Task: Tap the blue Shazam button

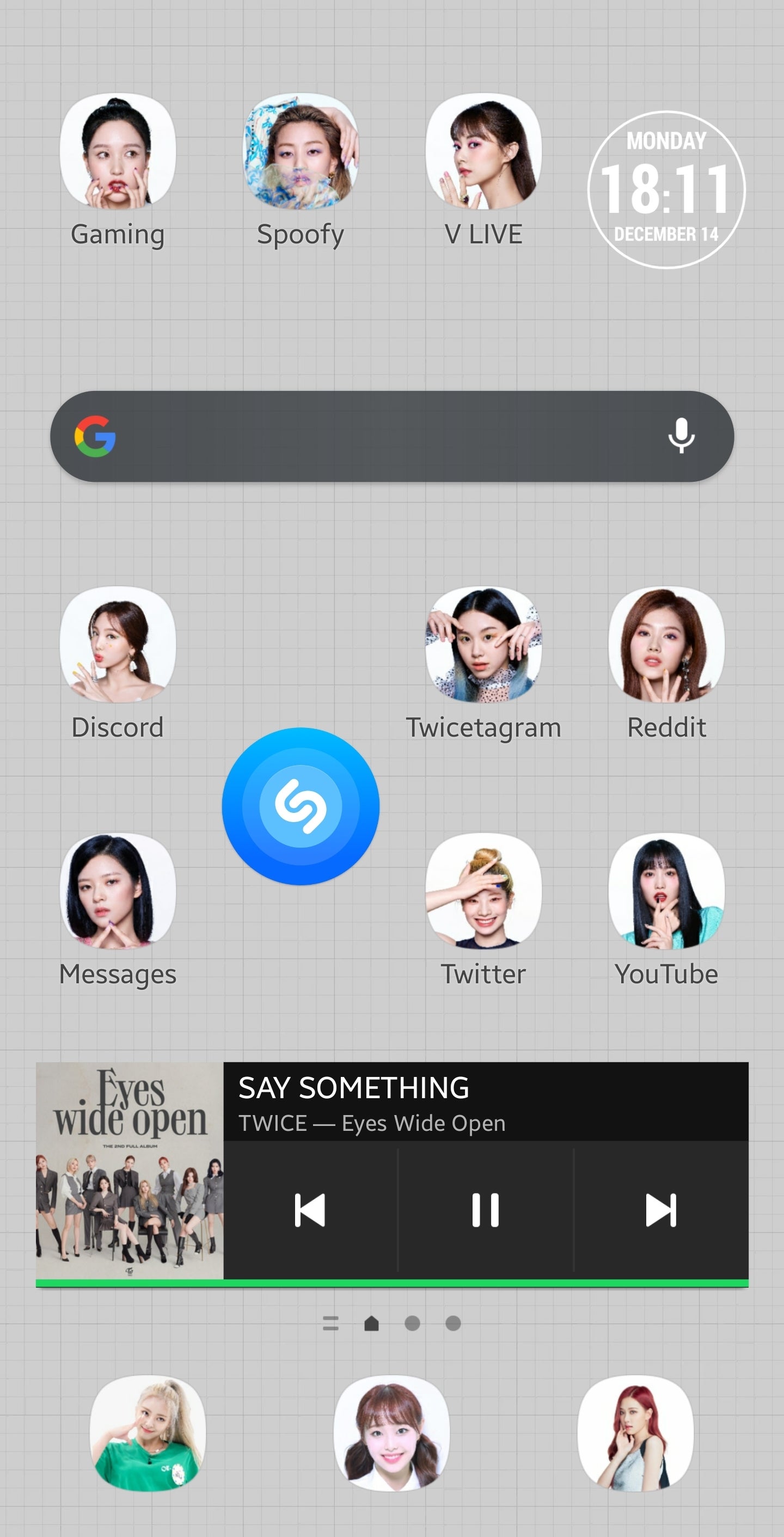Action: [x=301, y=806]
